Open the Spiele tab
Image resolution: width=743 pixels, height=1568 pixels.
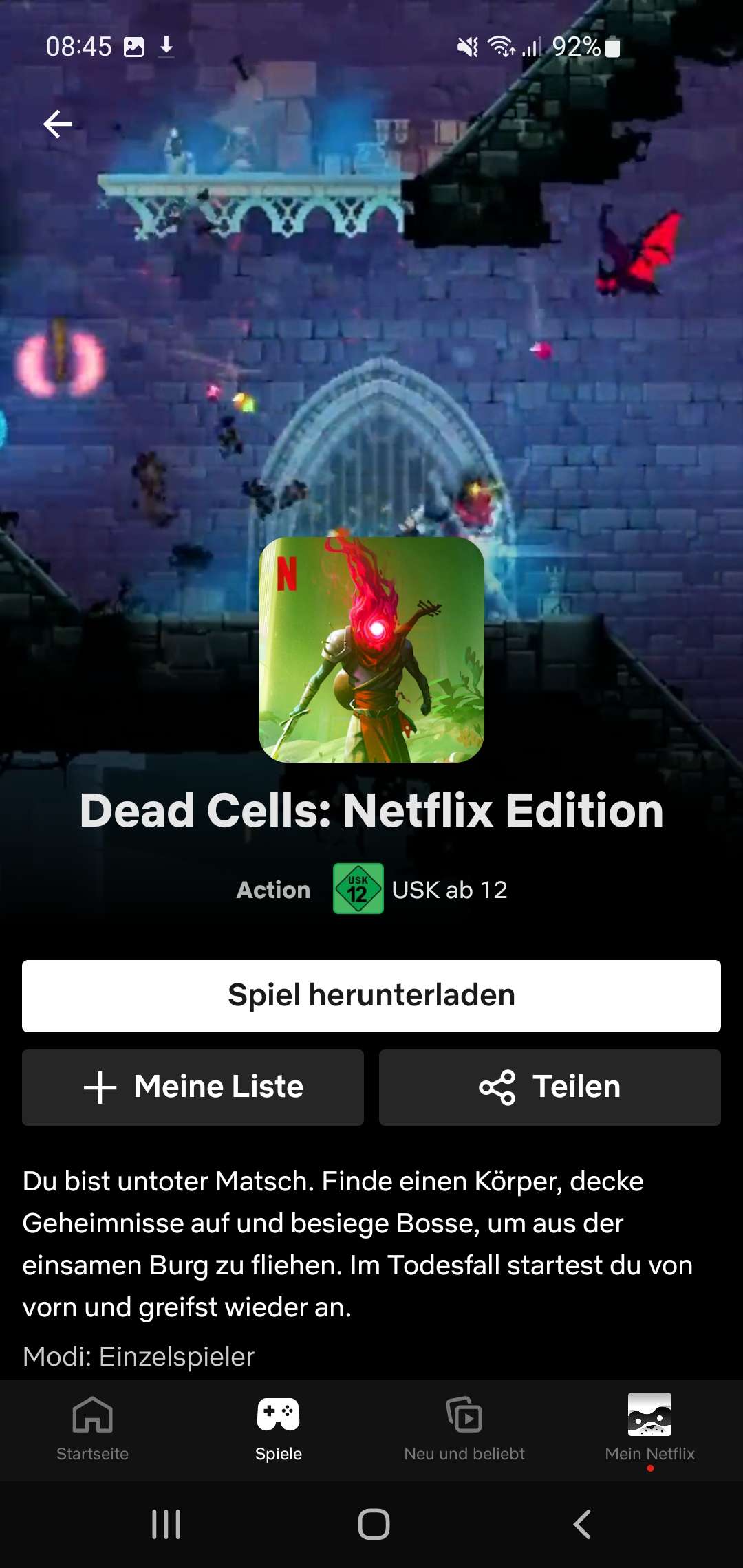click(x=279, y=1428)
